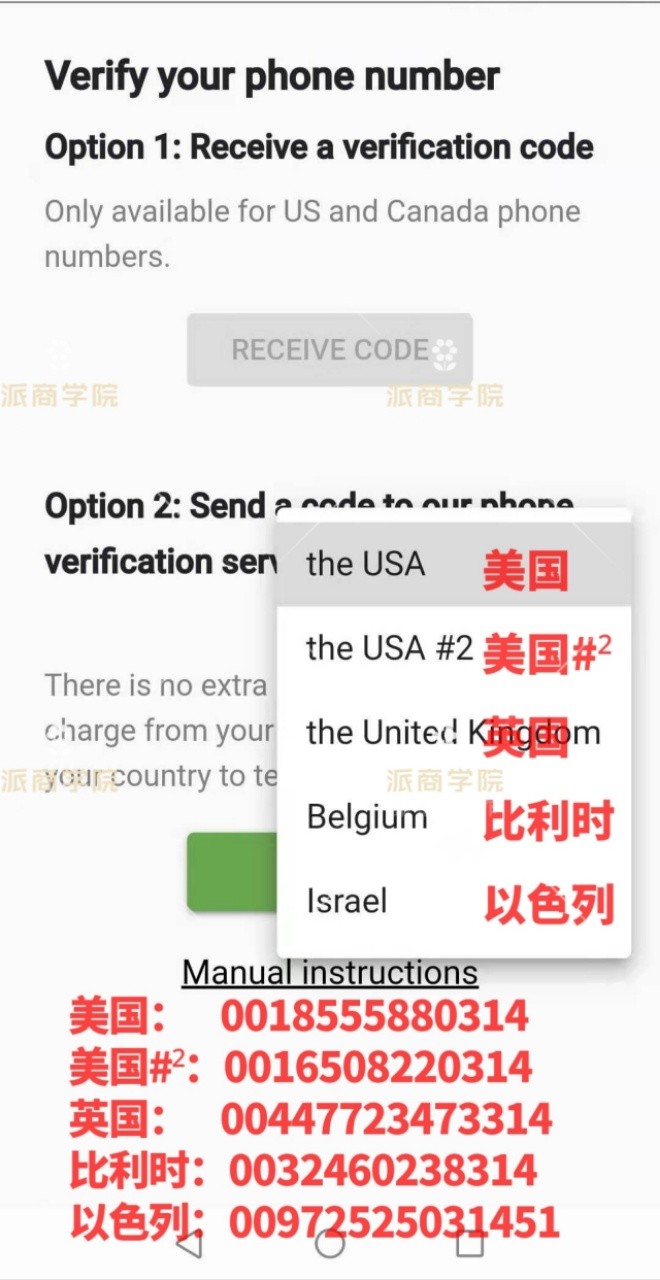660x1280 pixels.
Task: Select the USA from the dropdown list
Action: tap(454, 564)
